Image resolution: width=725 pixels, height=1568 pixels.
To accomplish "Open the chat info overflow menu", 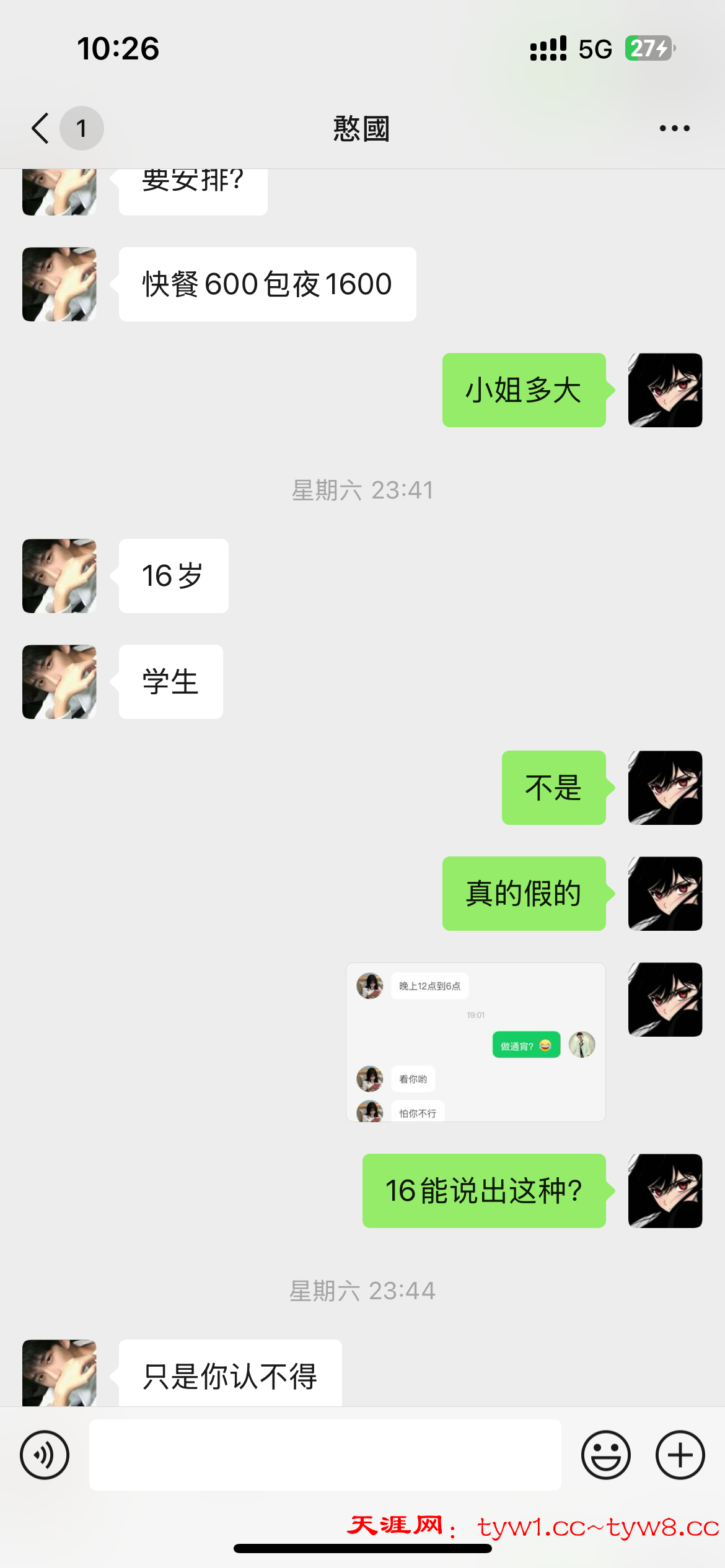I will pyautogui.click(x=674, y=128).
